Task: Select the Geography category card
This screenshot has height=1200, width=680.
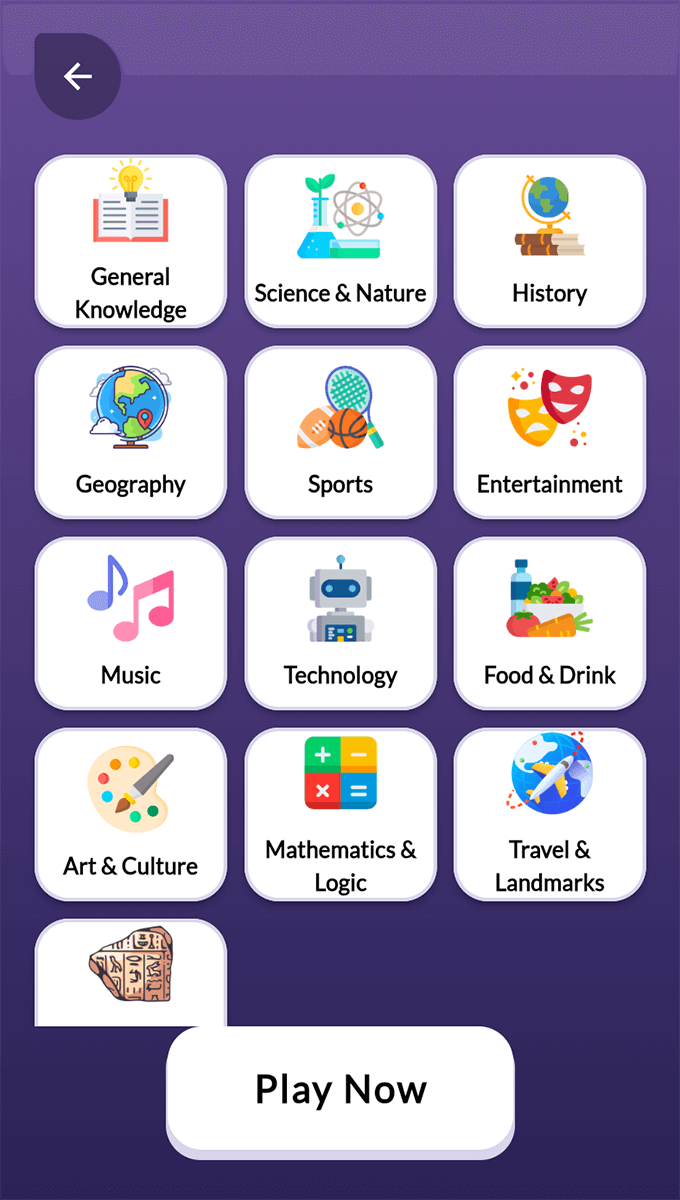Action: 131,432
